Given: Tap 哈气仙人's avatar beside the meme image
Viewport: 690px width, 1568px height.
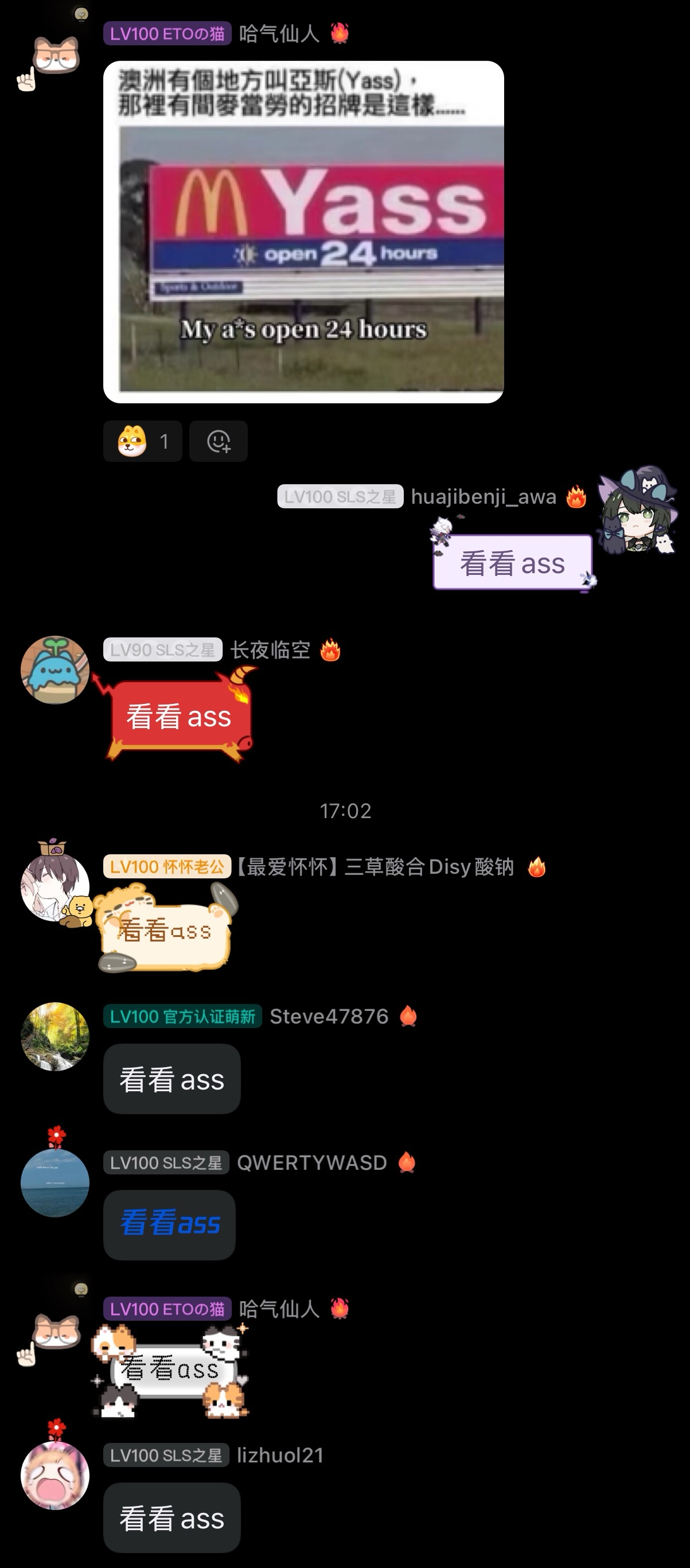Looking at the screenshot, I should (x=54, y=57).
